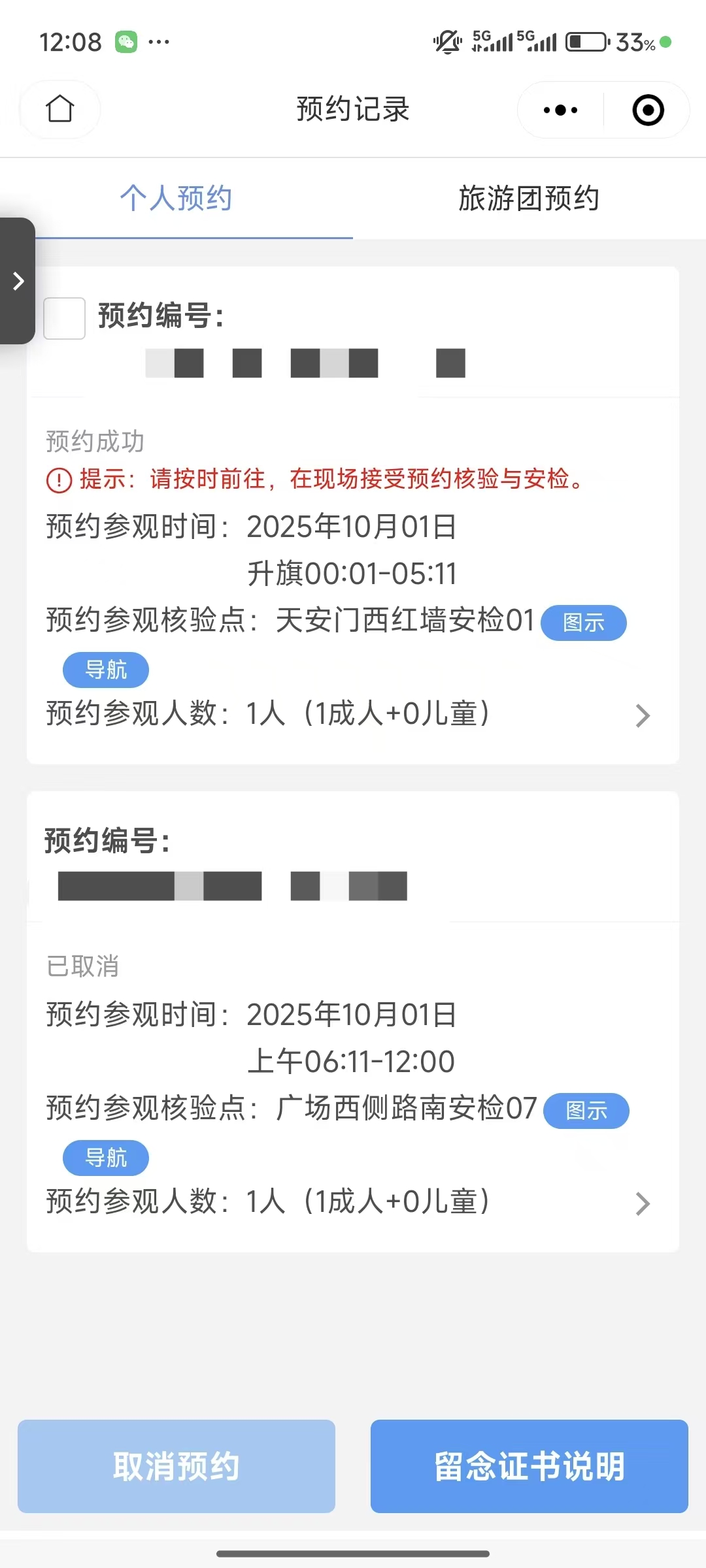Open the three-dot more options menu
The width and height of the screenshot is (706, 1568).
click(x=560, y=110)
